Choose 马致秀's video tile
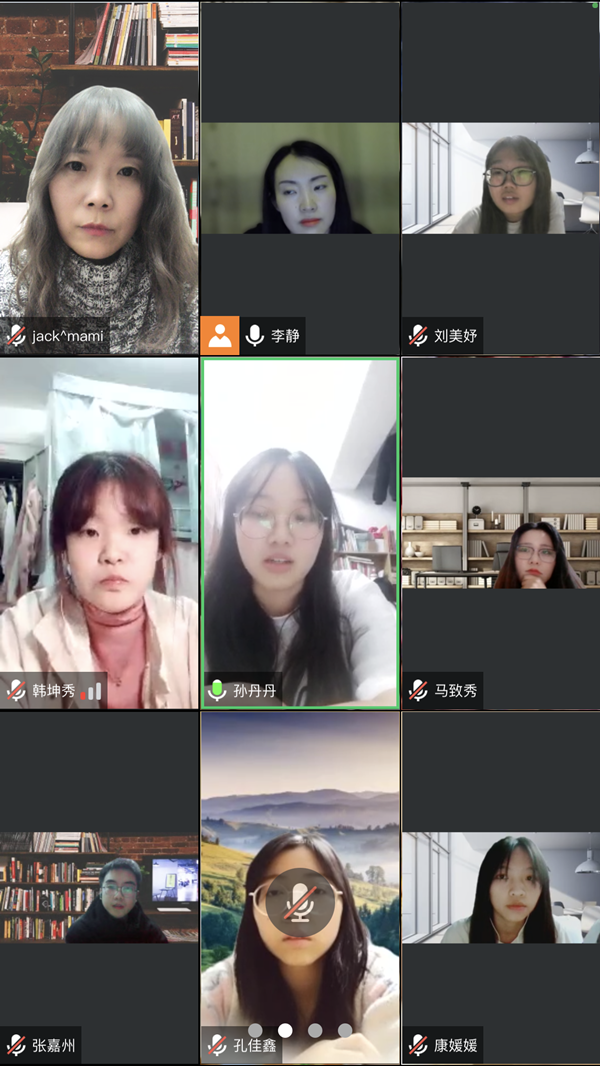The height and width of the screenshot is (1066, 600). 500,532
